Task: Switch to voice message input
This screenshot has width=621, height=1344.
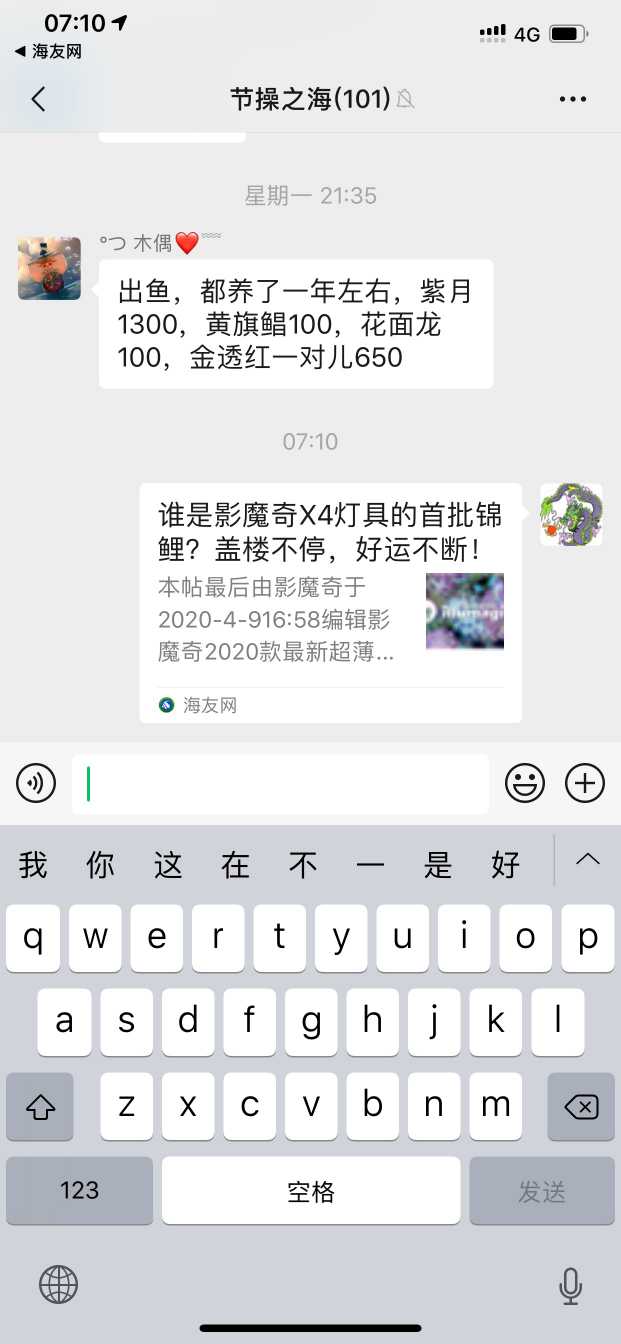Action: point(36,783)
